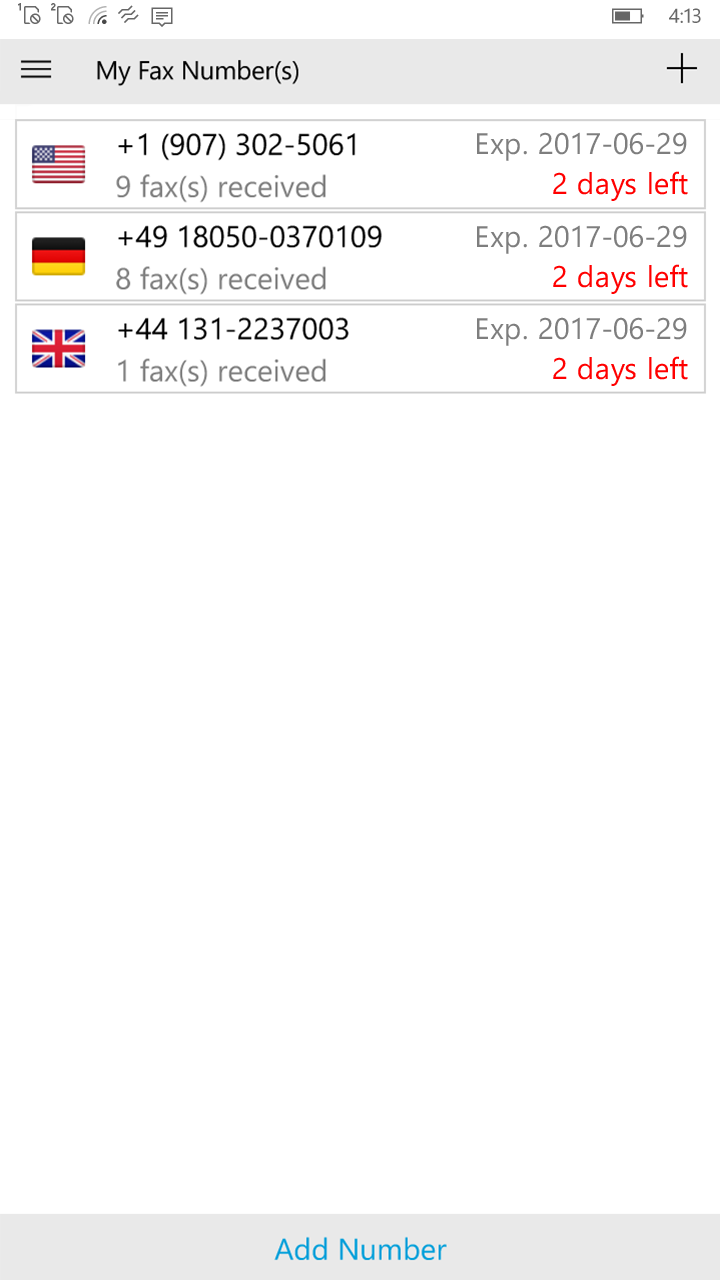Tap the Add Number button
Viewport: 720px width, 1280px height.
(x=360, y=1249)
